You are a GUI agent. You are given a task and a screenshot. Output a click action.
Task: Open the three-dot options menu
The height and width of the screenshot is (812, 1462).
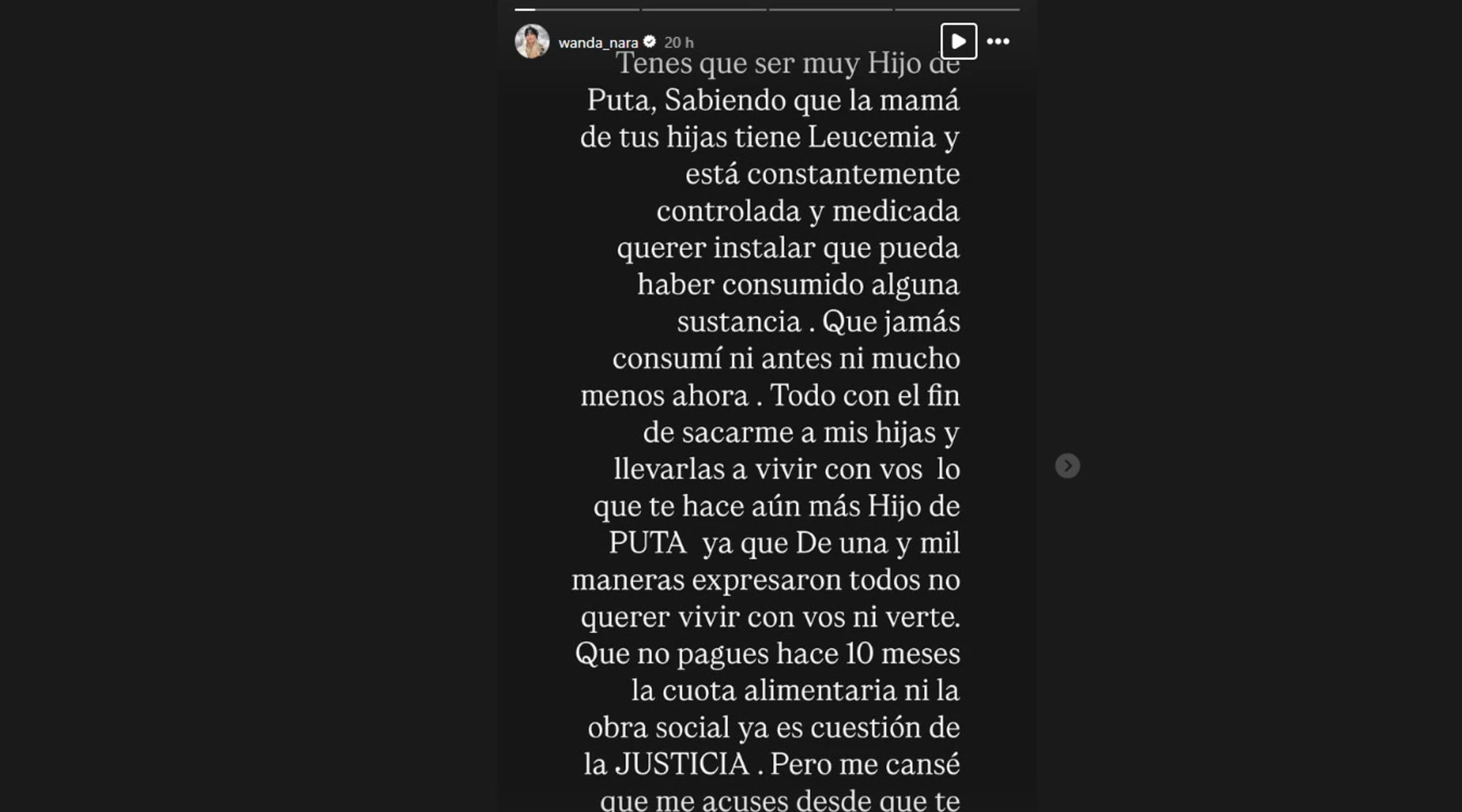tap(998, 41)
